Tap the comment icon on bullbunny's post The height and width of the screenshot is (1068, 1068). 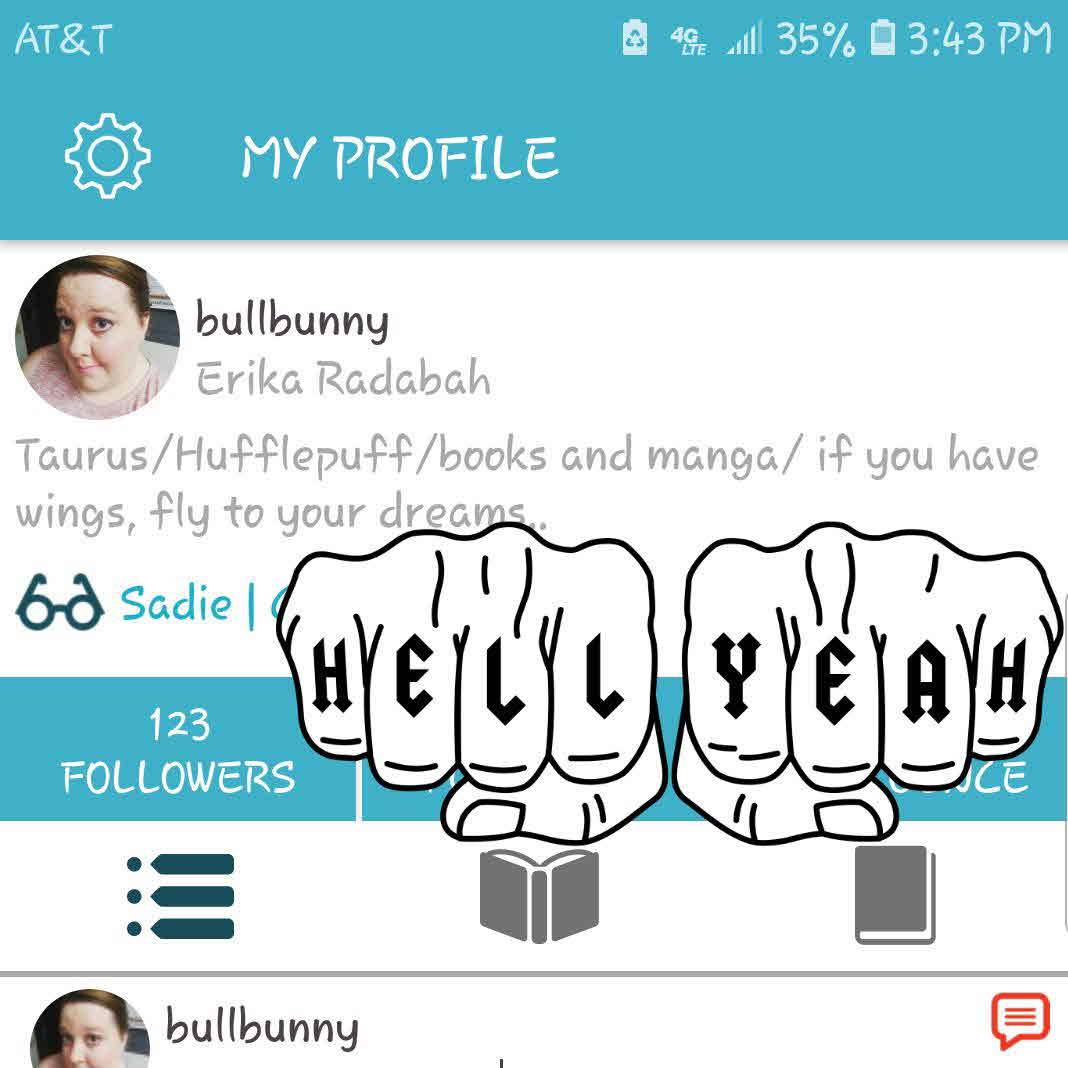[1019, 1022]
